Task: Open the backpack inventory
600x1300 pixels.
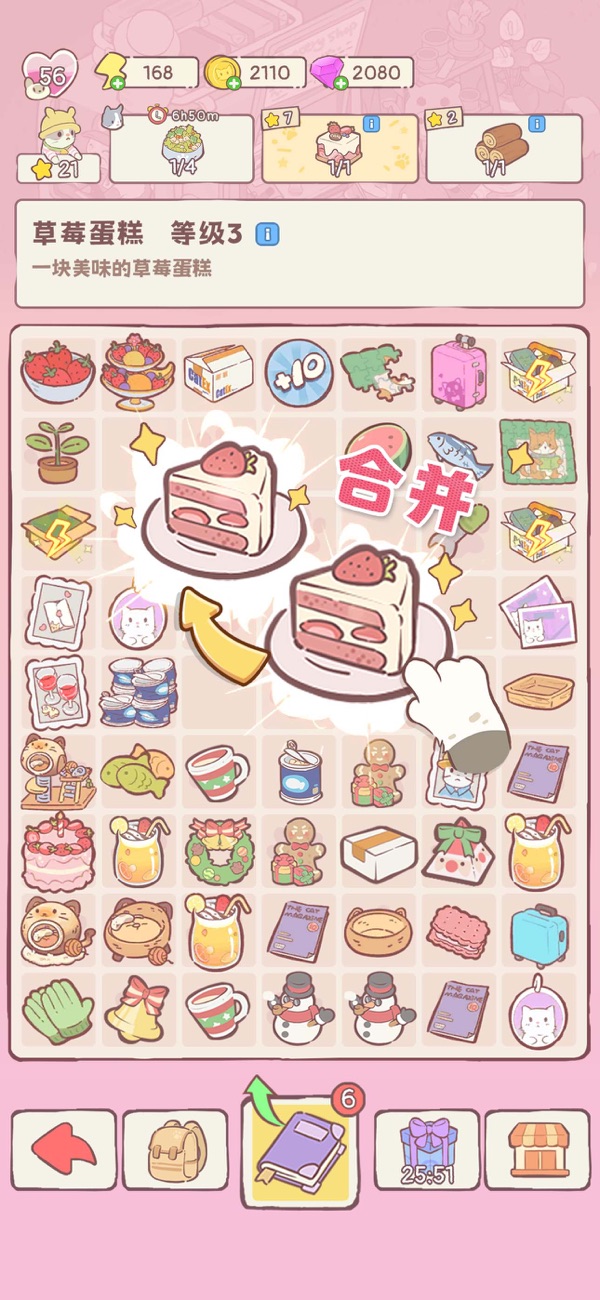Action: tap(177, 1148)
